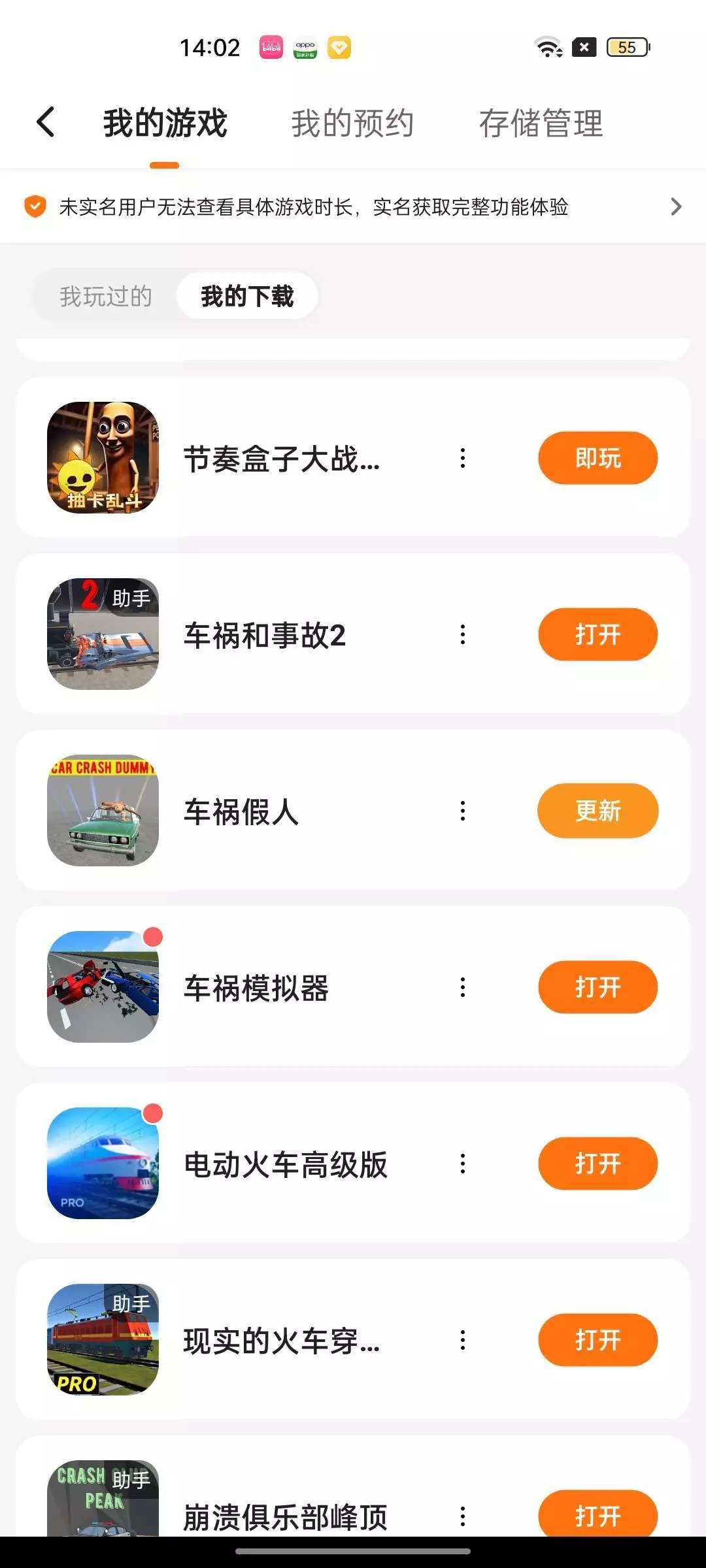Select the 我玩过的 segment
The image size is (706, 1568).
point(106,296)
